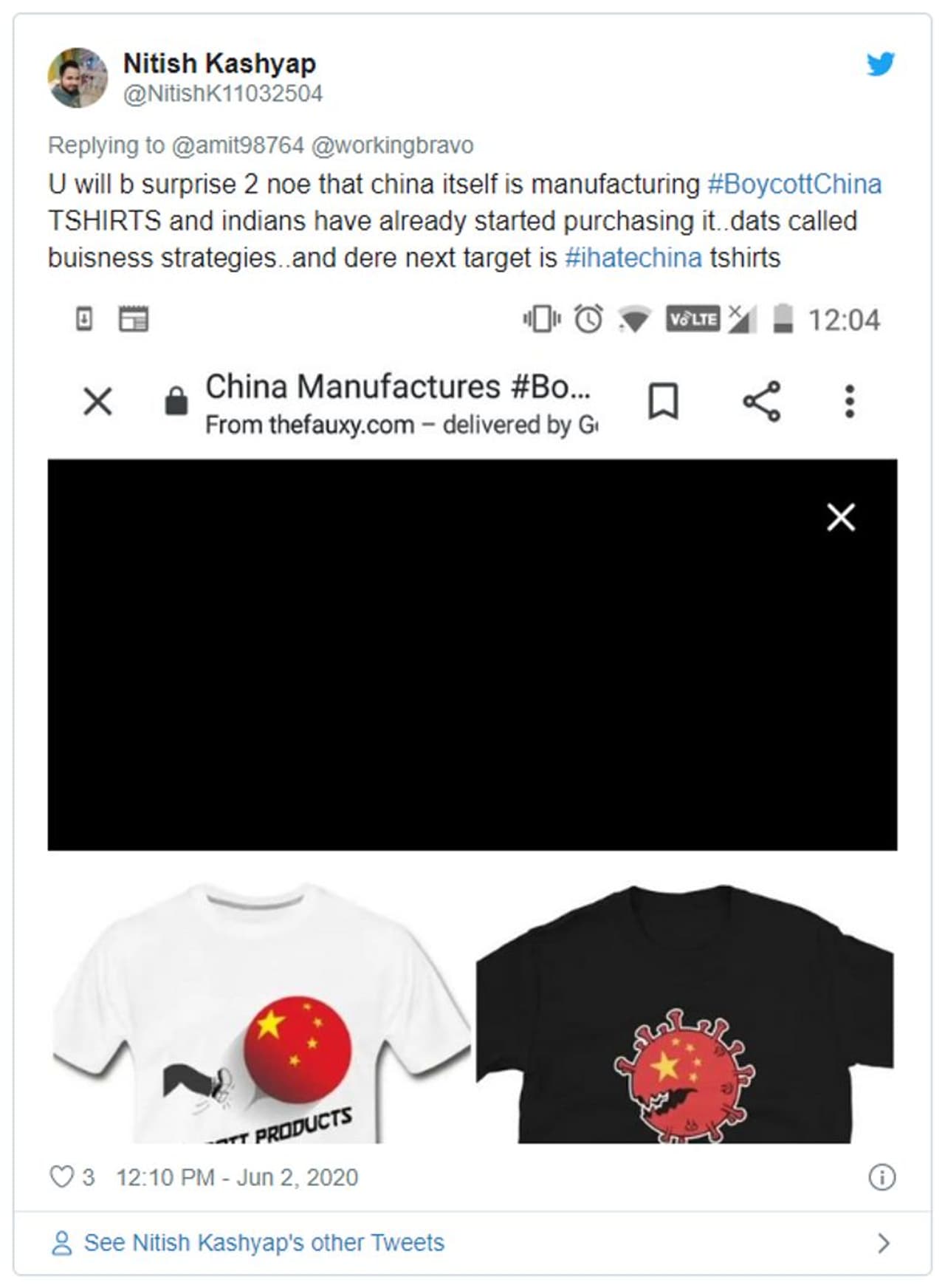Open the Twitter bird logo
Screen dimensions: 945x1288
tap(880, 64)
